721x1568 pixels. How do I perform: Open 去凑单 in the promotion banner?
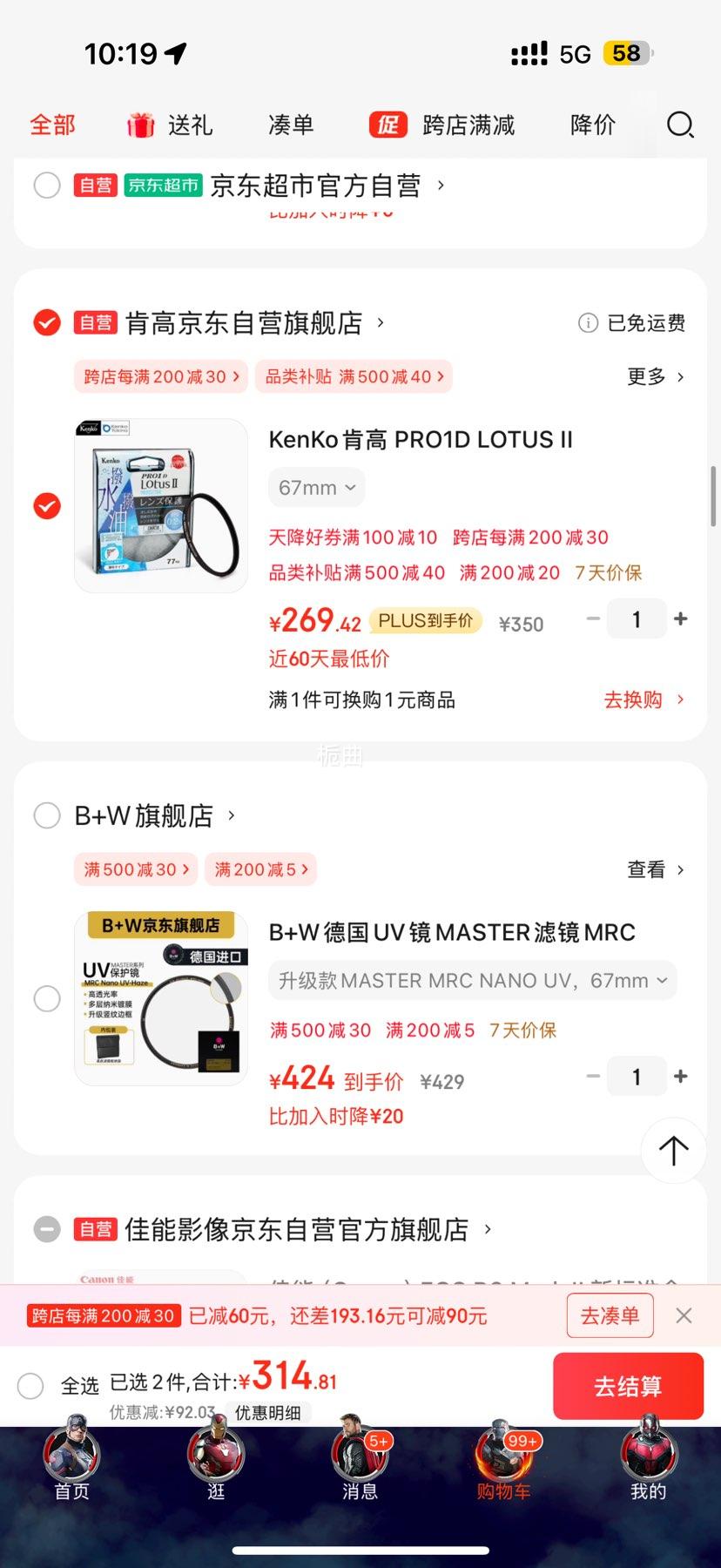(610, 1315)
